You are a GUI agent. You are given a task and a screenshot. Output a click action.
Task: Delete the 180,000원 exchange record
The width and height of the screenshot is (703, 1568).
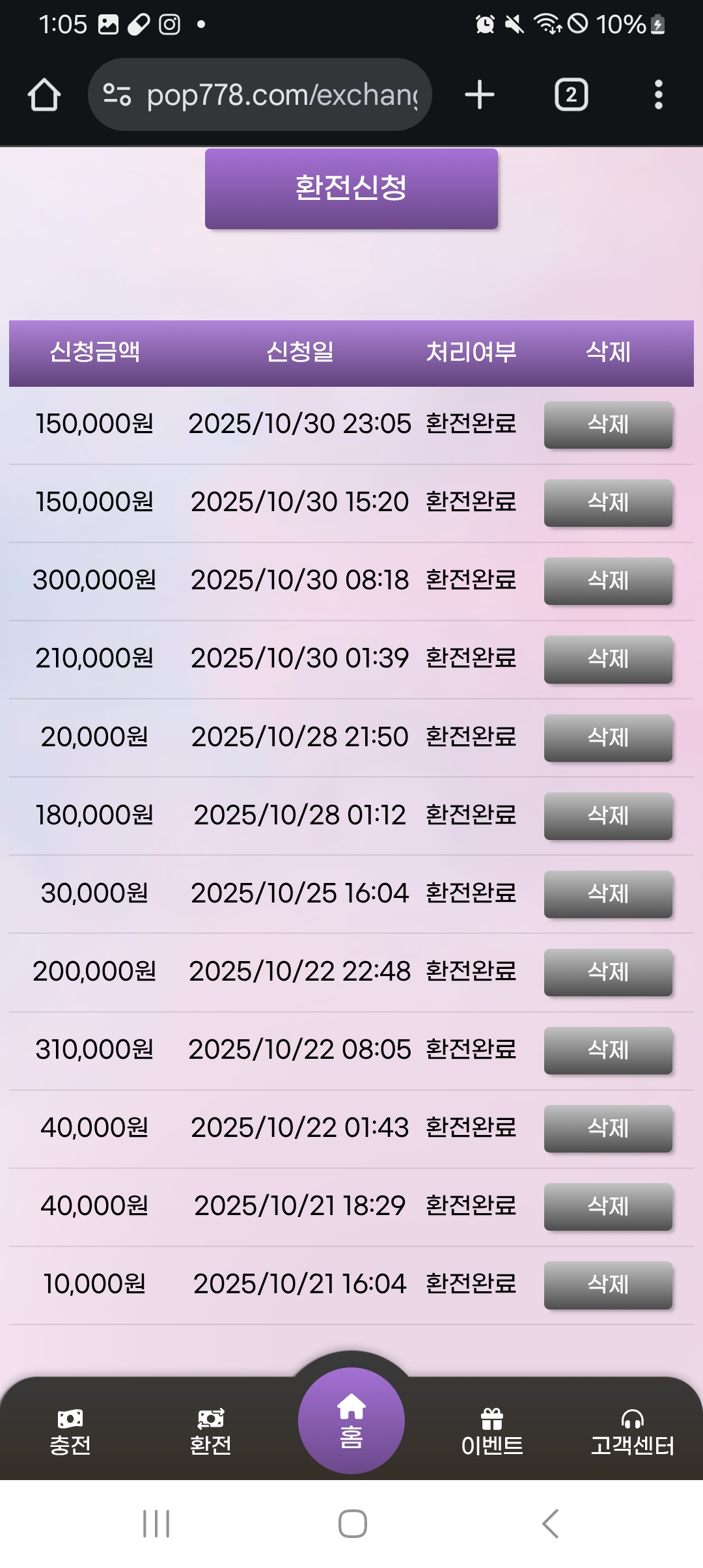pos(608,816)
